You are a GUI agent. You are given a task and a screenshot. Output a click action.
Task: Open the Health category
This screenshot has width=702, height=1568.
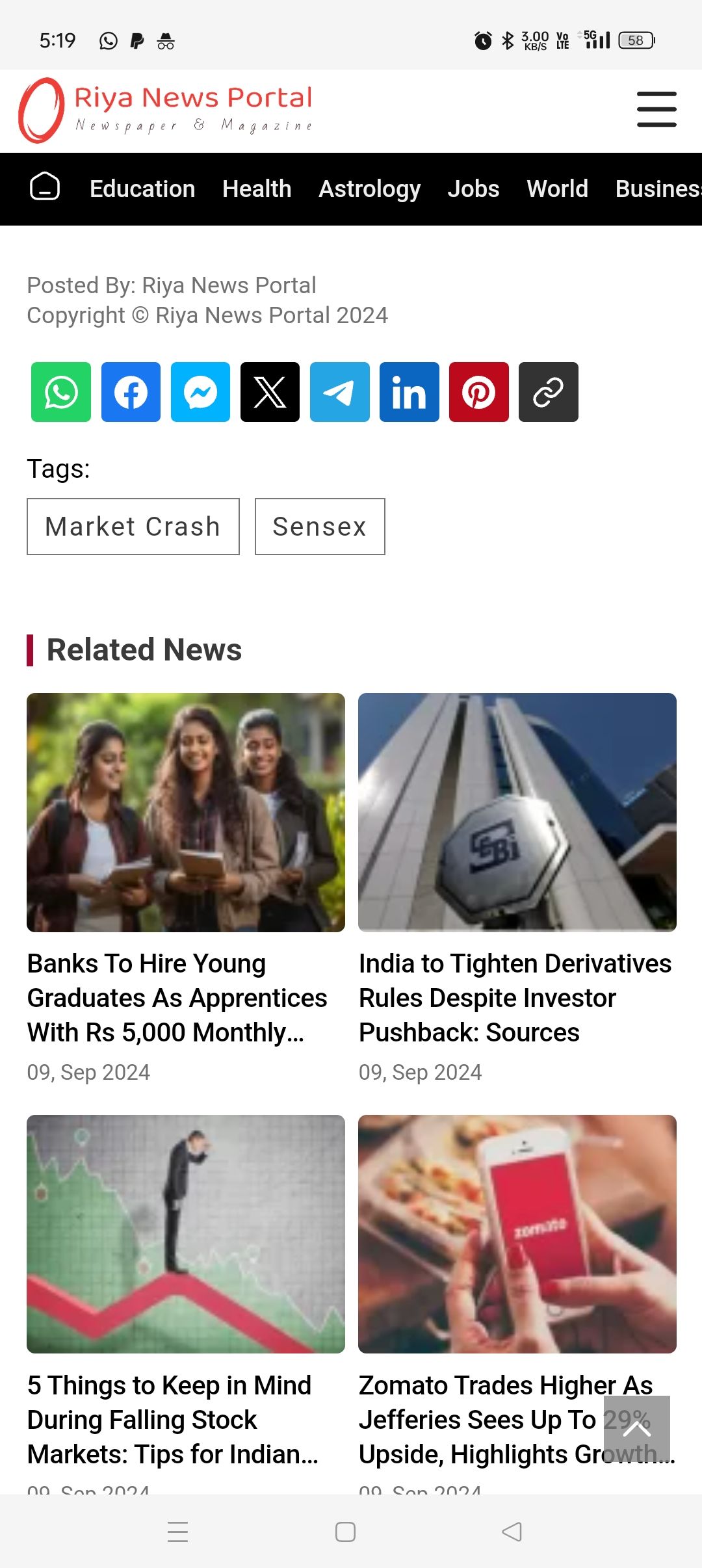point(257,189)
